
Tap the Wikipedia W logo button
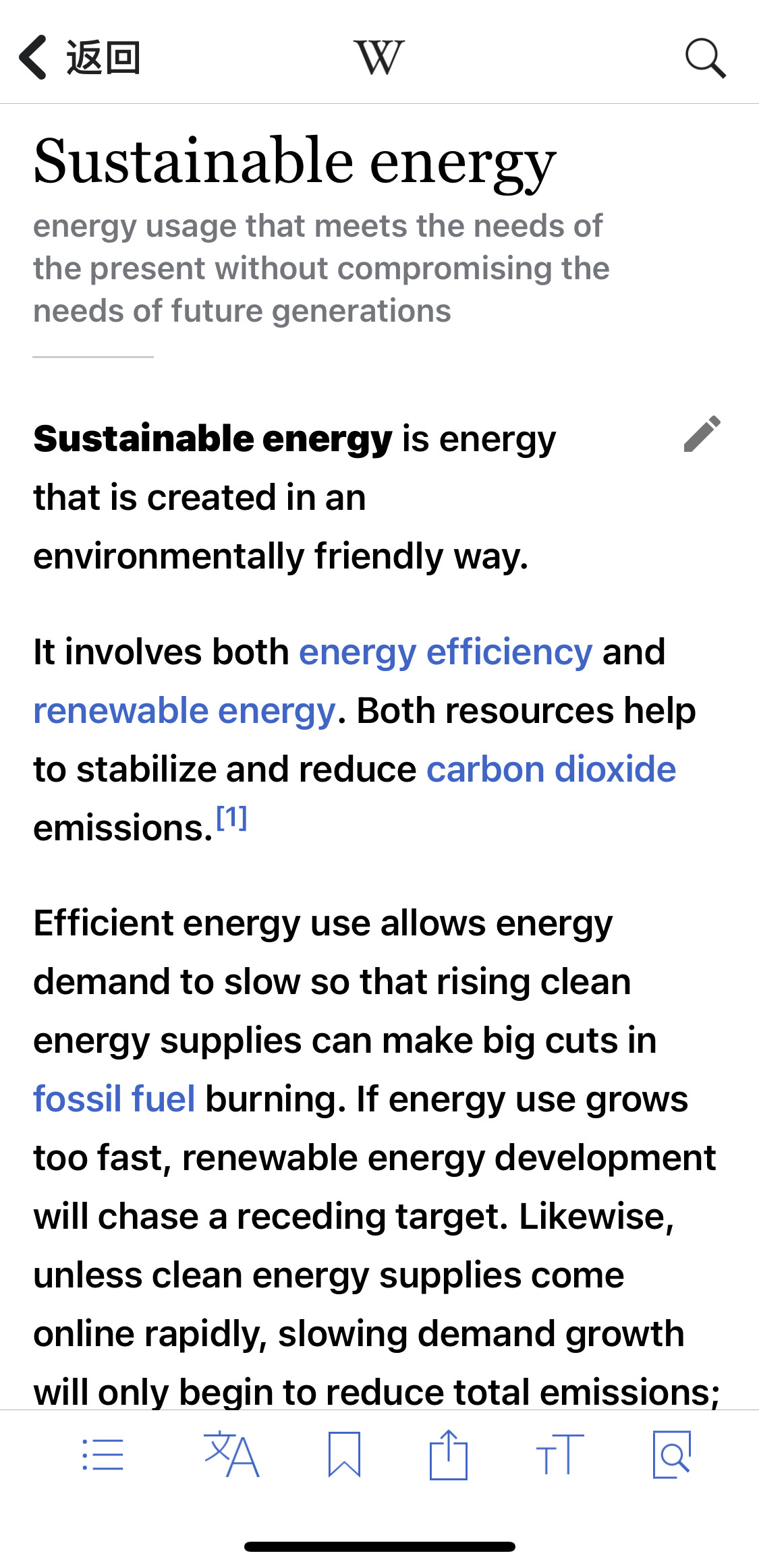pyautogui.click(x=379, y=57)
